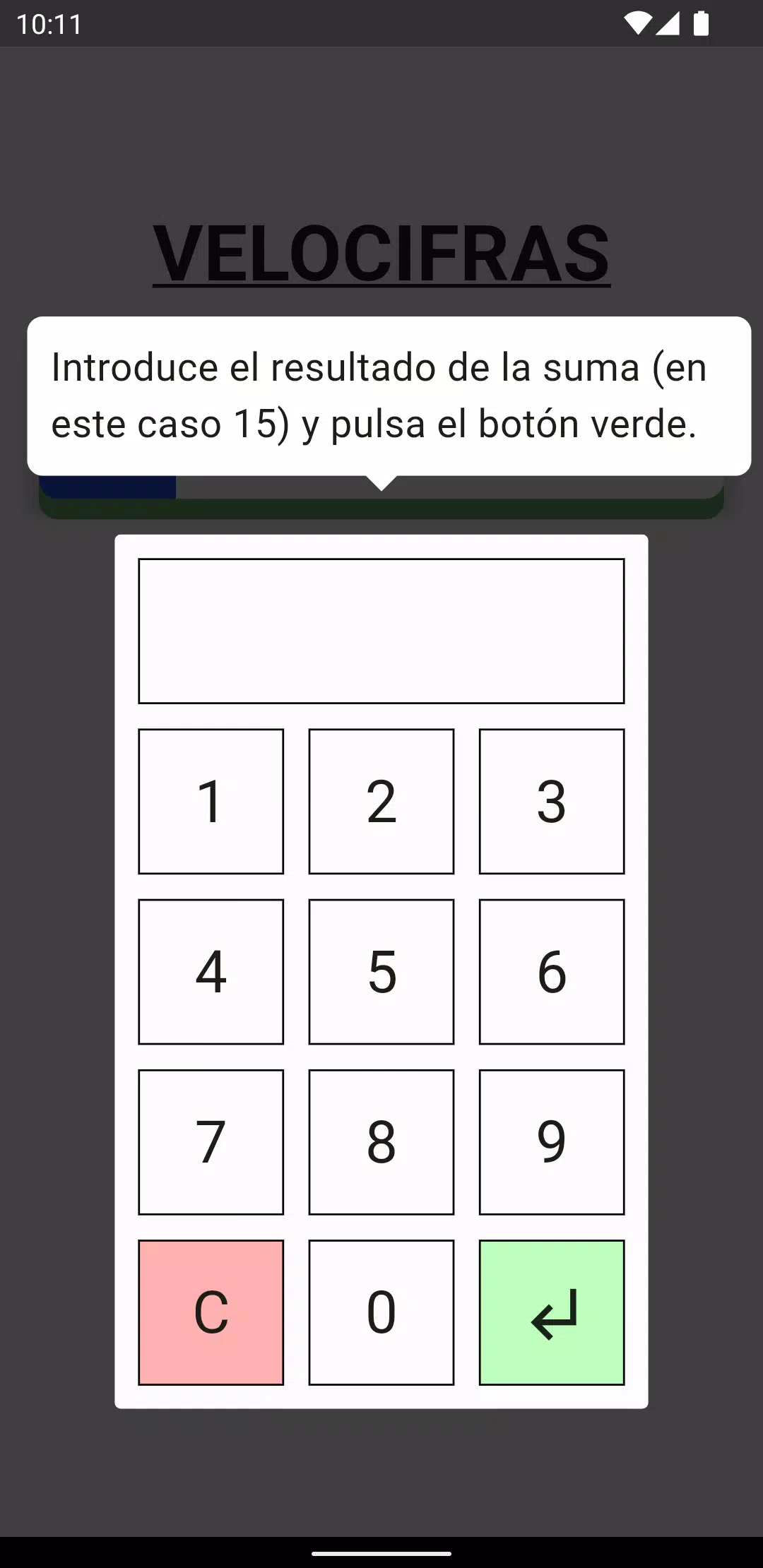763x1568 pixels.
Task: Tap the 0 key
Action: point(381,1312)
